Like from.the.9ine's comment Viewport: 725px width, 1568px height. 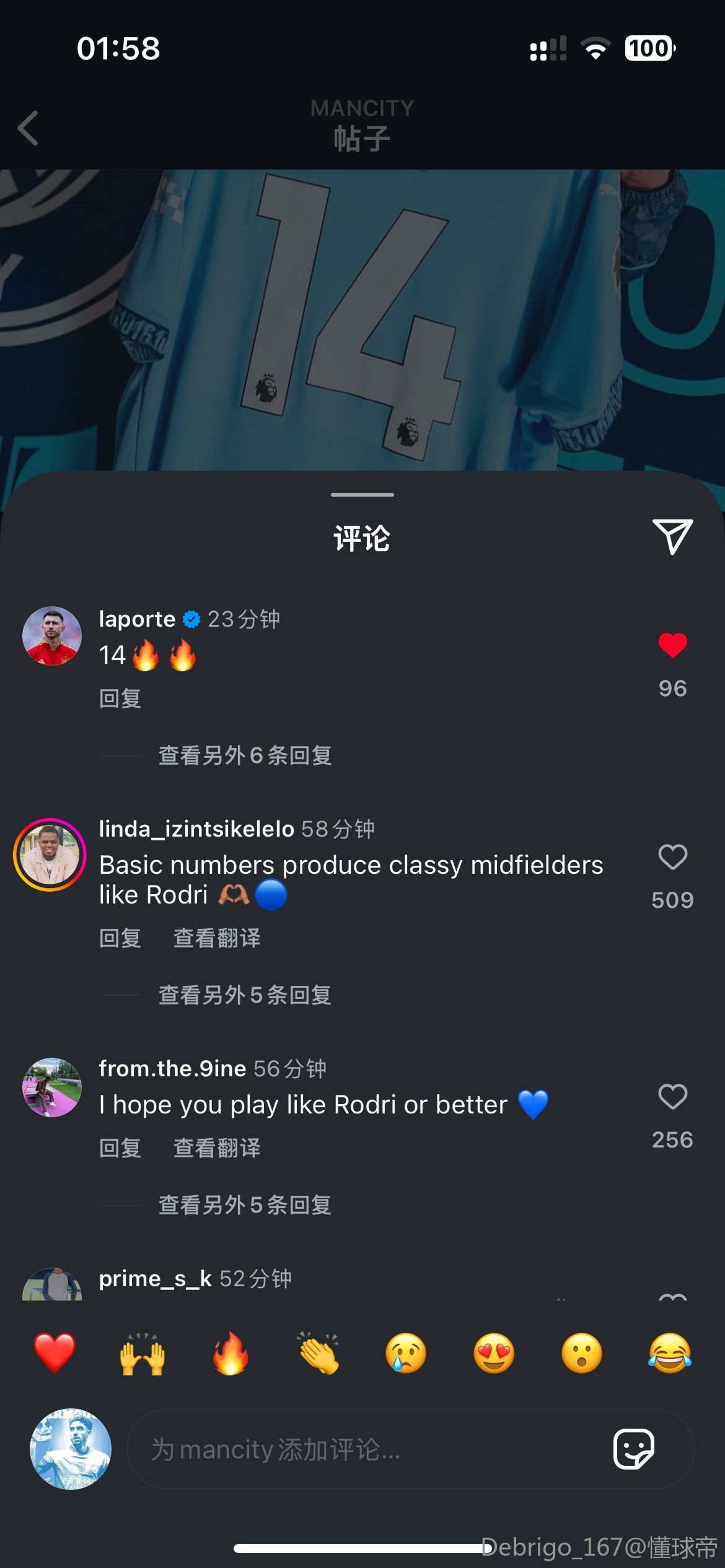click(672, 1097)
